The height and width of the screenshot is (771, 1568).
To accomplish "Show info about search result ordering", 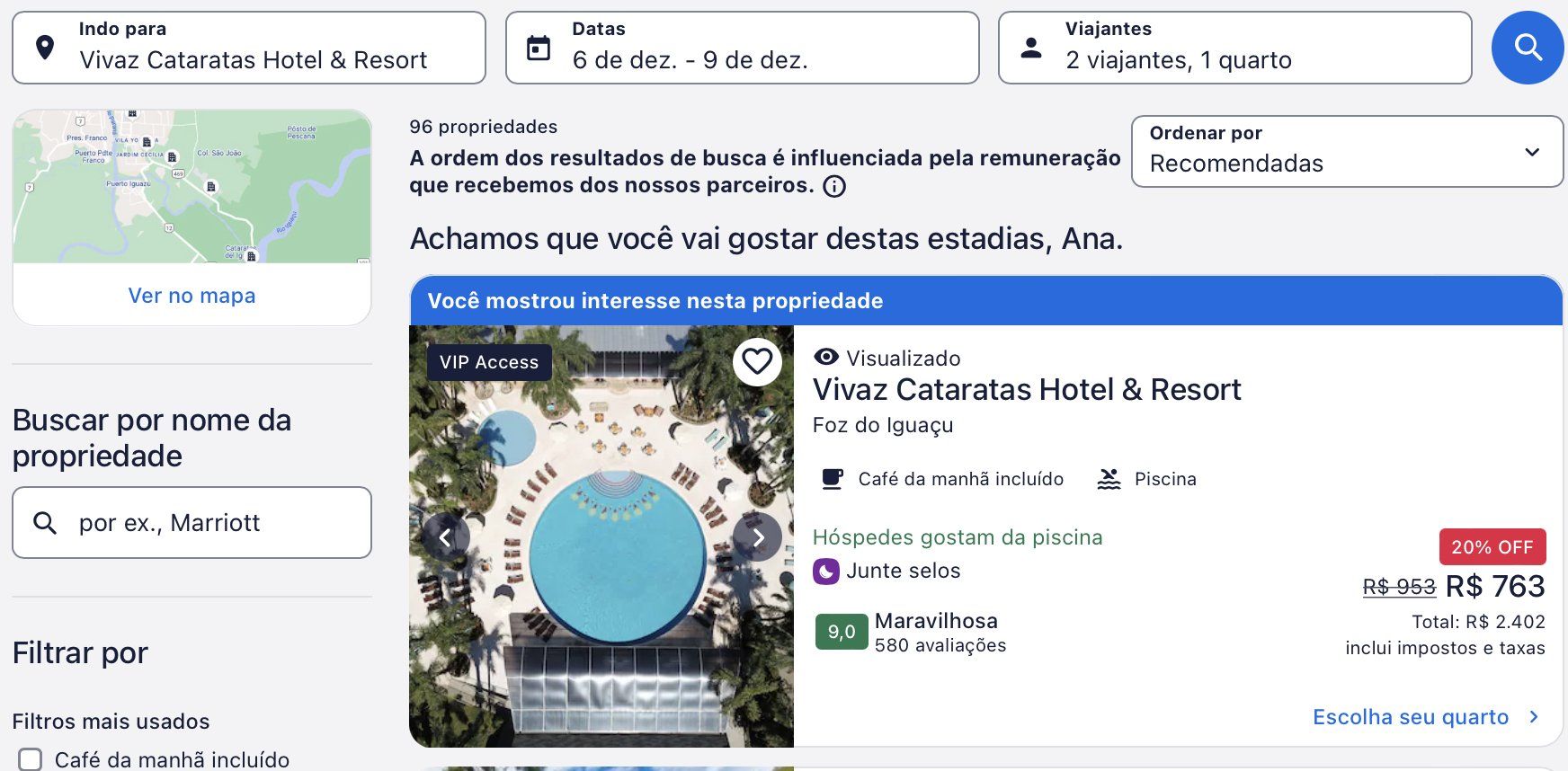I will [834, 187].
